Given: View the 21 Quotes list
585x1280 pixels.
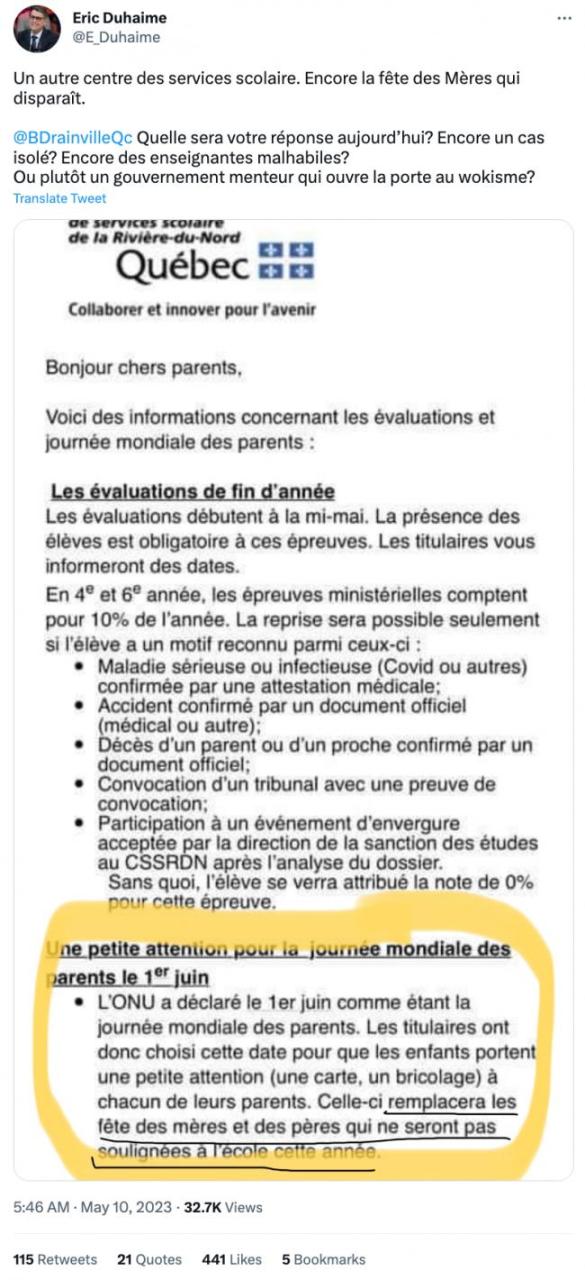Looking at the screenshot, I should point(149,1259).
